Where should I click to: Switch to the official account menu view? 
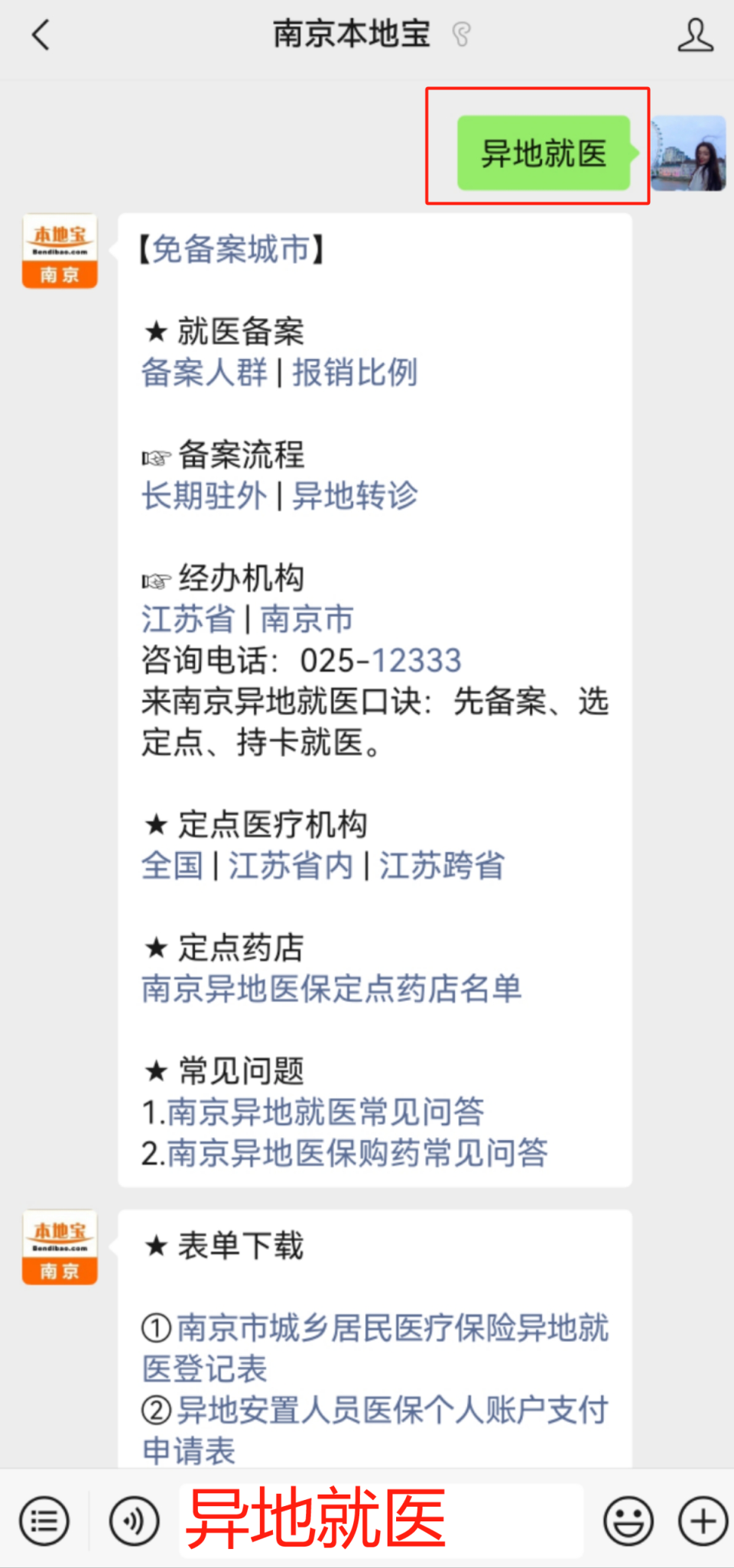(x=44, y=1521)
